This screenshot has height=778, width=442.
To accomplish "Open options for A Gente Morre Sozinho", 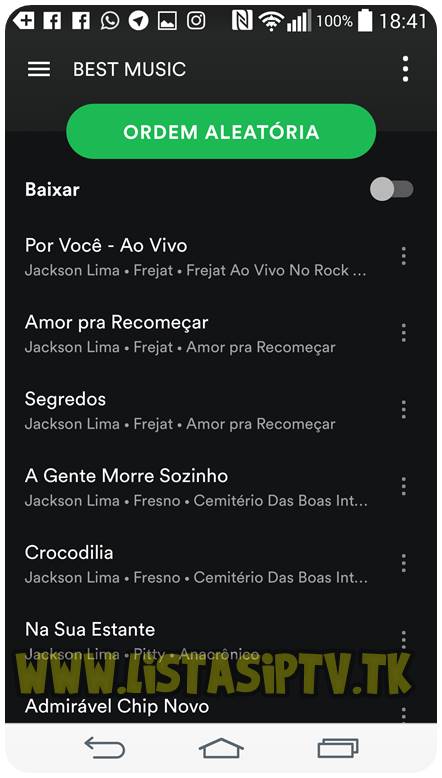I will pyautogui.click(x=404, y=486).
